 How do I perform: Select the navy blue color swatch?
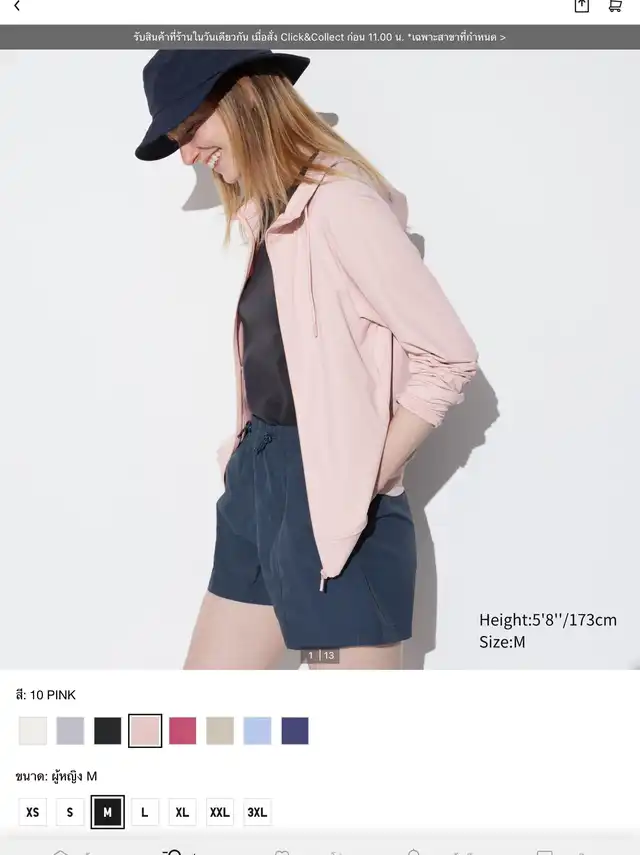[x=295, y=731]
